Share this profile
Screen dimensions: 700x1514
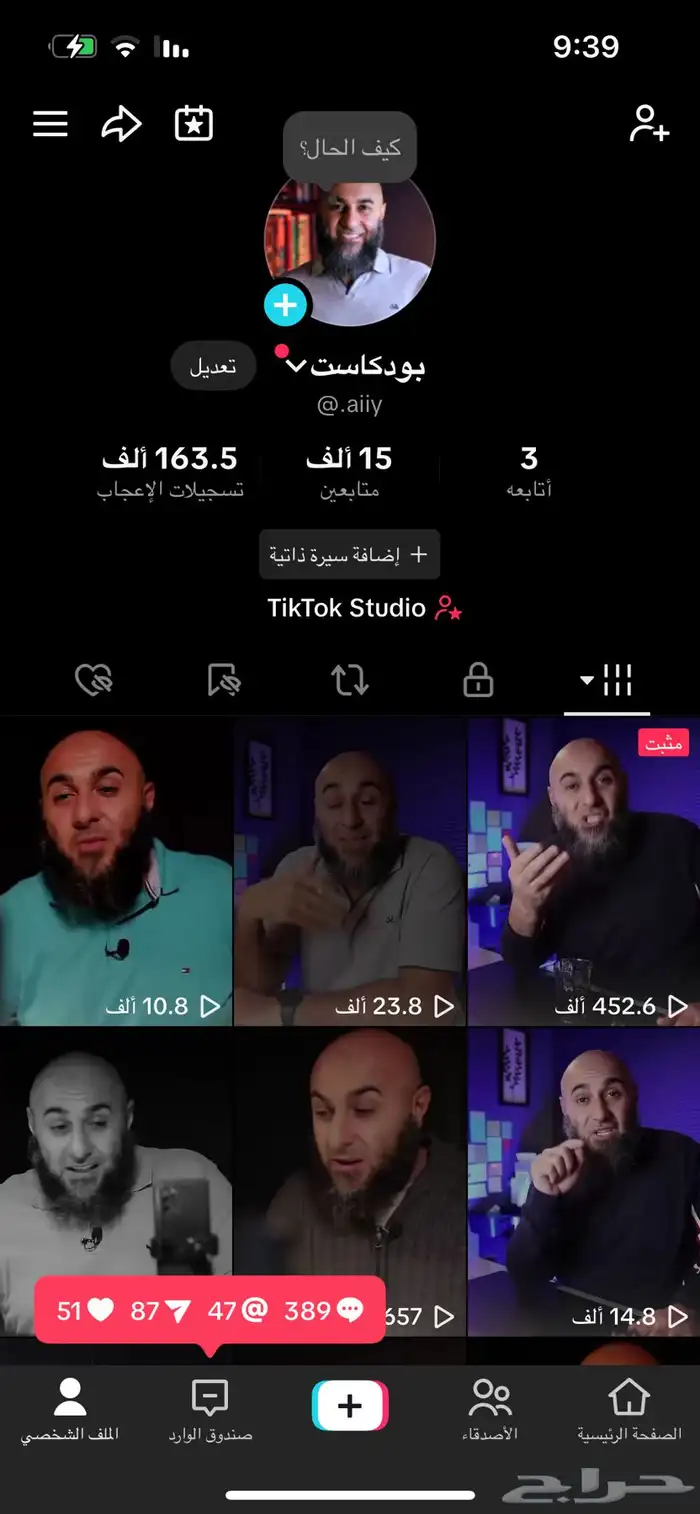(121, 124)
